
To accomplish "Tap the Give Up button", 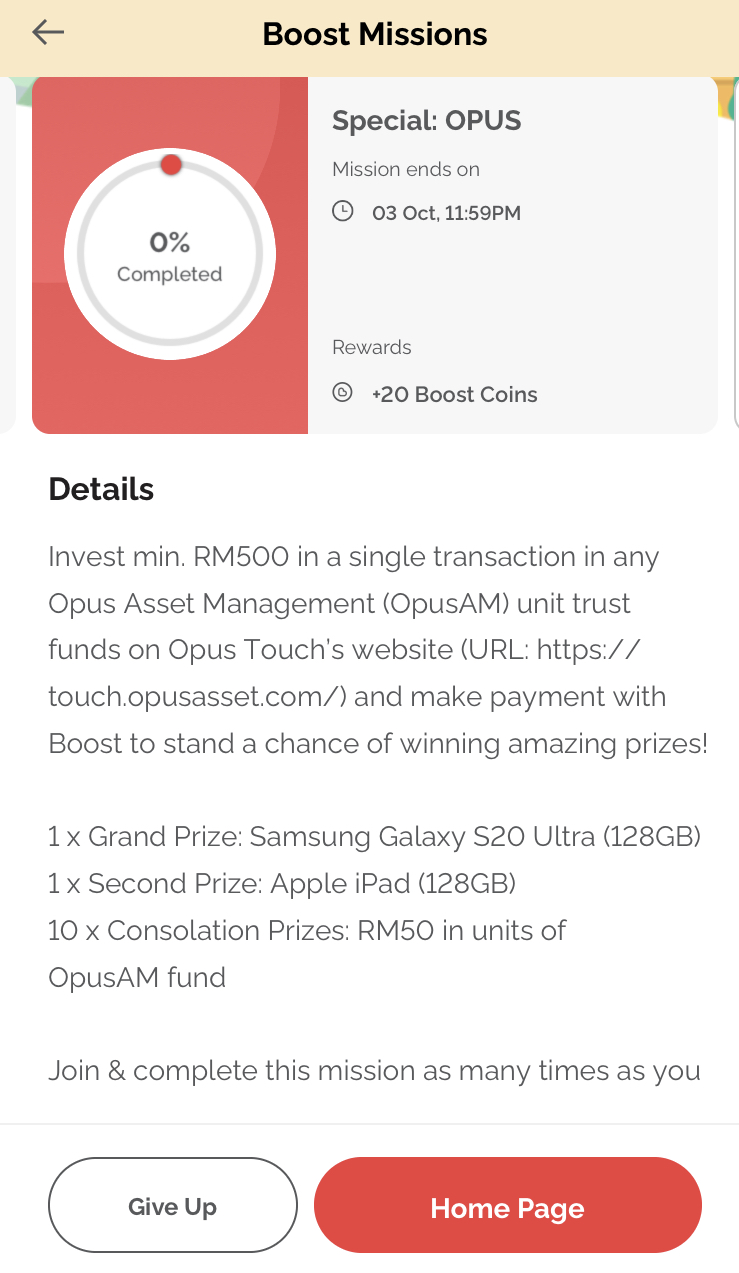I will tap(173, 1206).
